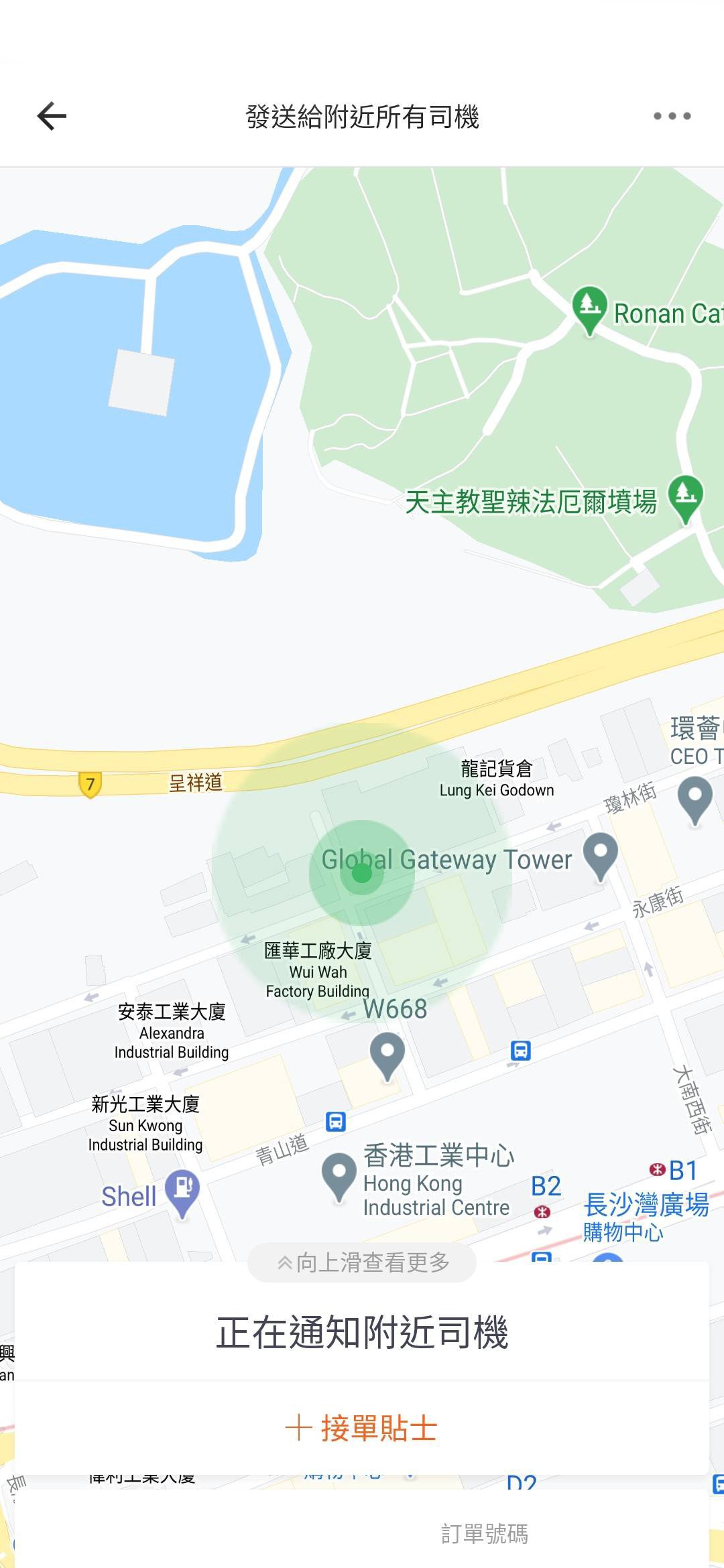Select the Global Gateway Tower map pin
The width and height of the screenshot is (724, 1568).
pyautogui.click(x=600, y=854)
